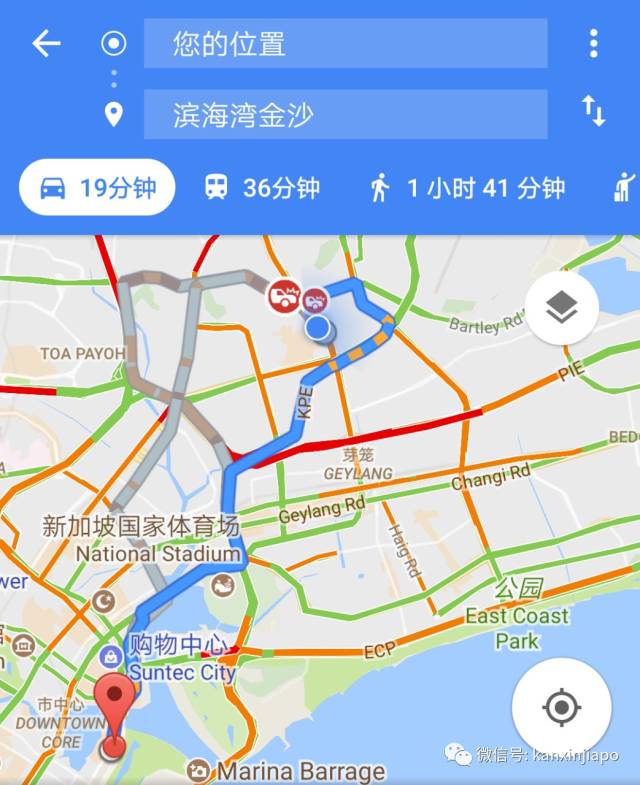Screen dimensions: 640x785
Task: Center map on my location
Action: (562, 707)
